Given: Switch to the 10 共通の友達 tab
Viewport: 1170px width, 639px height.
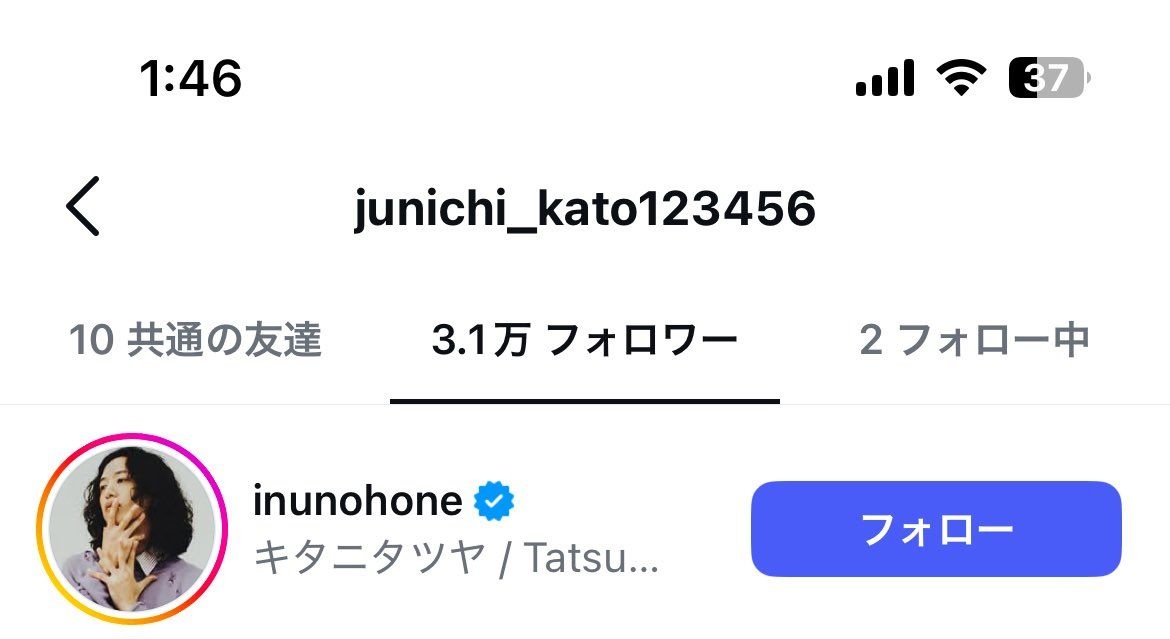Looking at the screenshot, I should 195,342.
